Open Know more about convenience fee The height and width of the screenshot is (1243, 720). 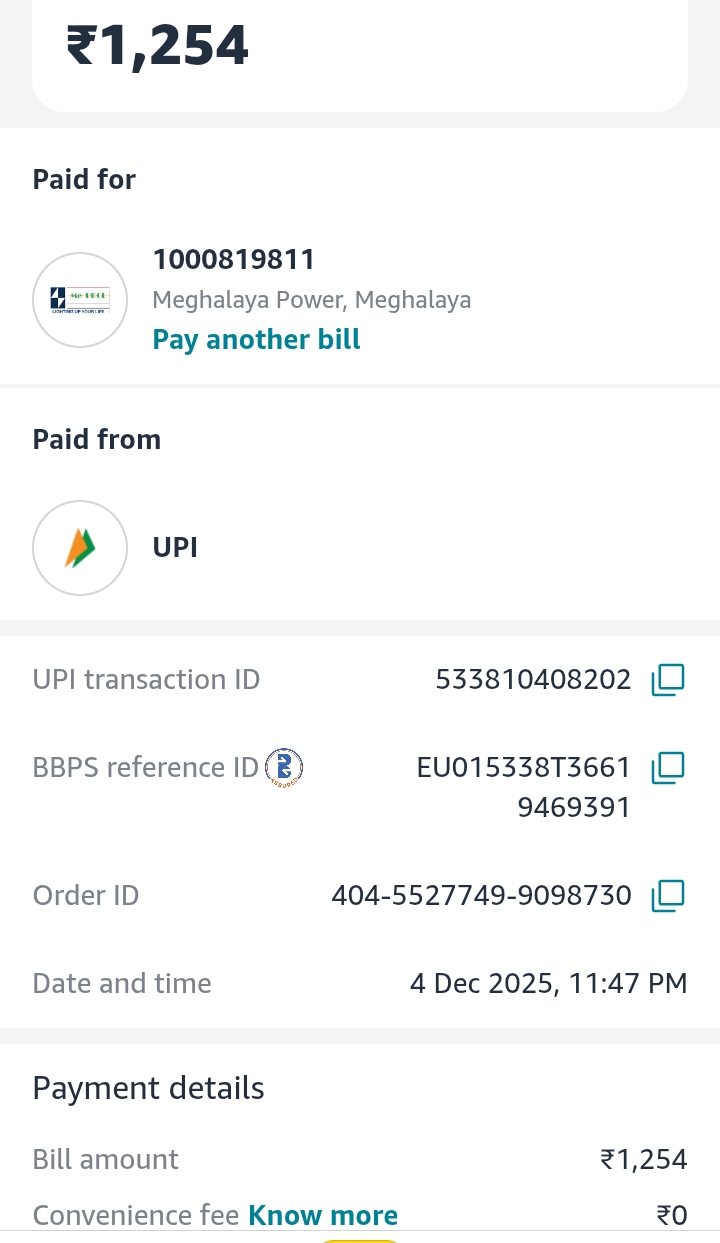323,1216
